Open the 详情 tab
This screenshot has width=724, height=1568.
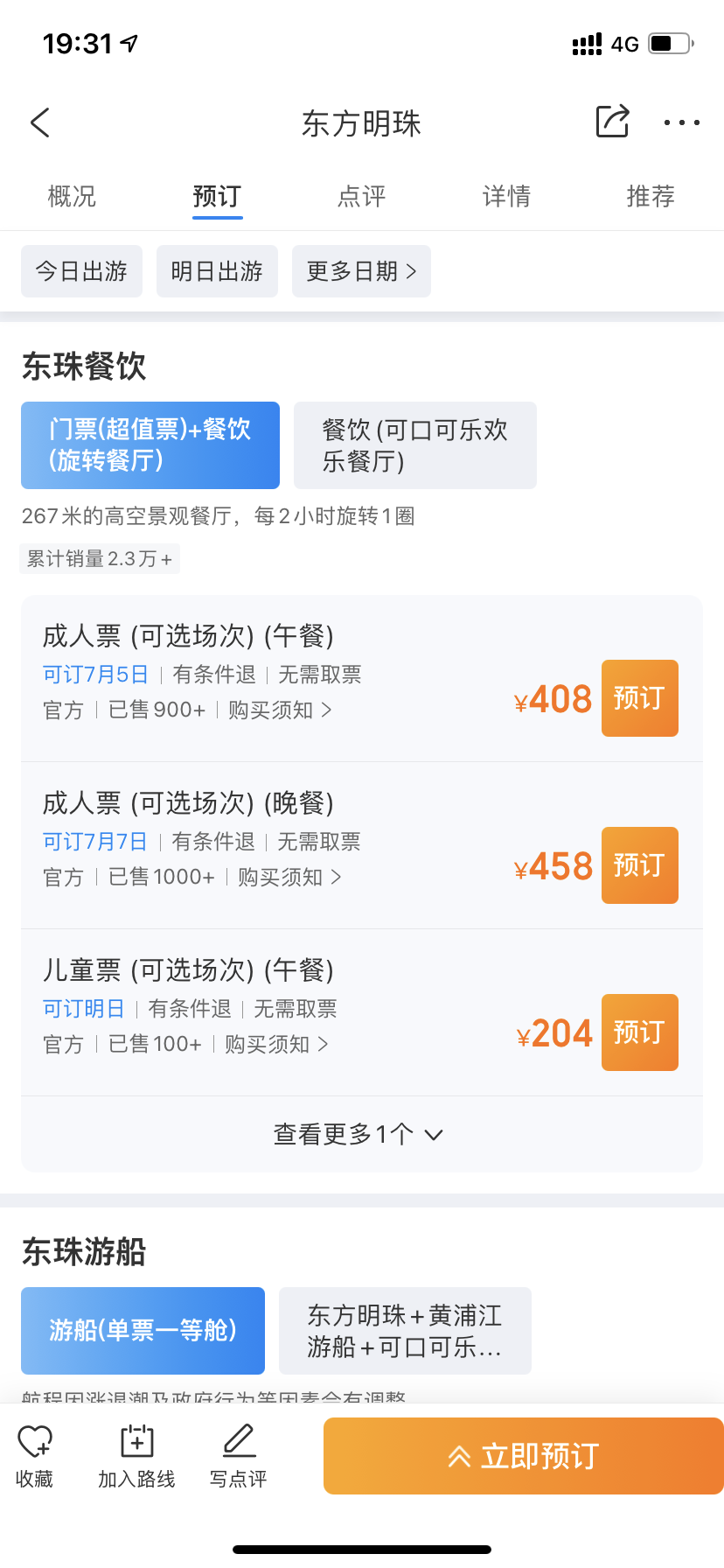[x=506, y=196]
